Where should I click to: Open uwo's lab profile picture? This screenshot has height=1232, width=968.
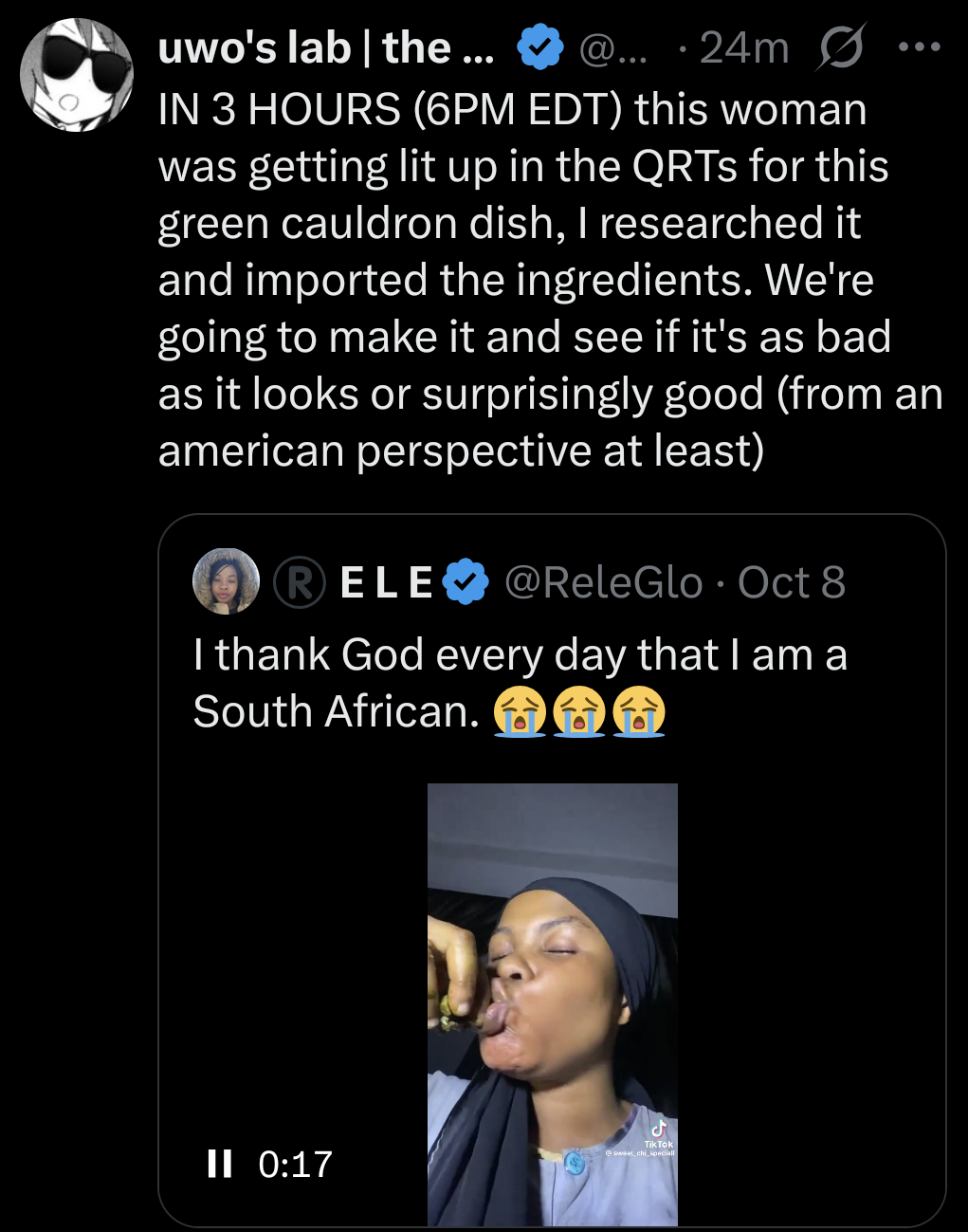(x=77, y=75)
